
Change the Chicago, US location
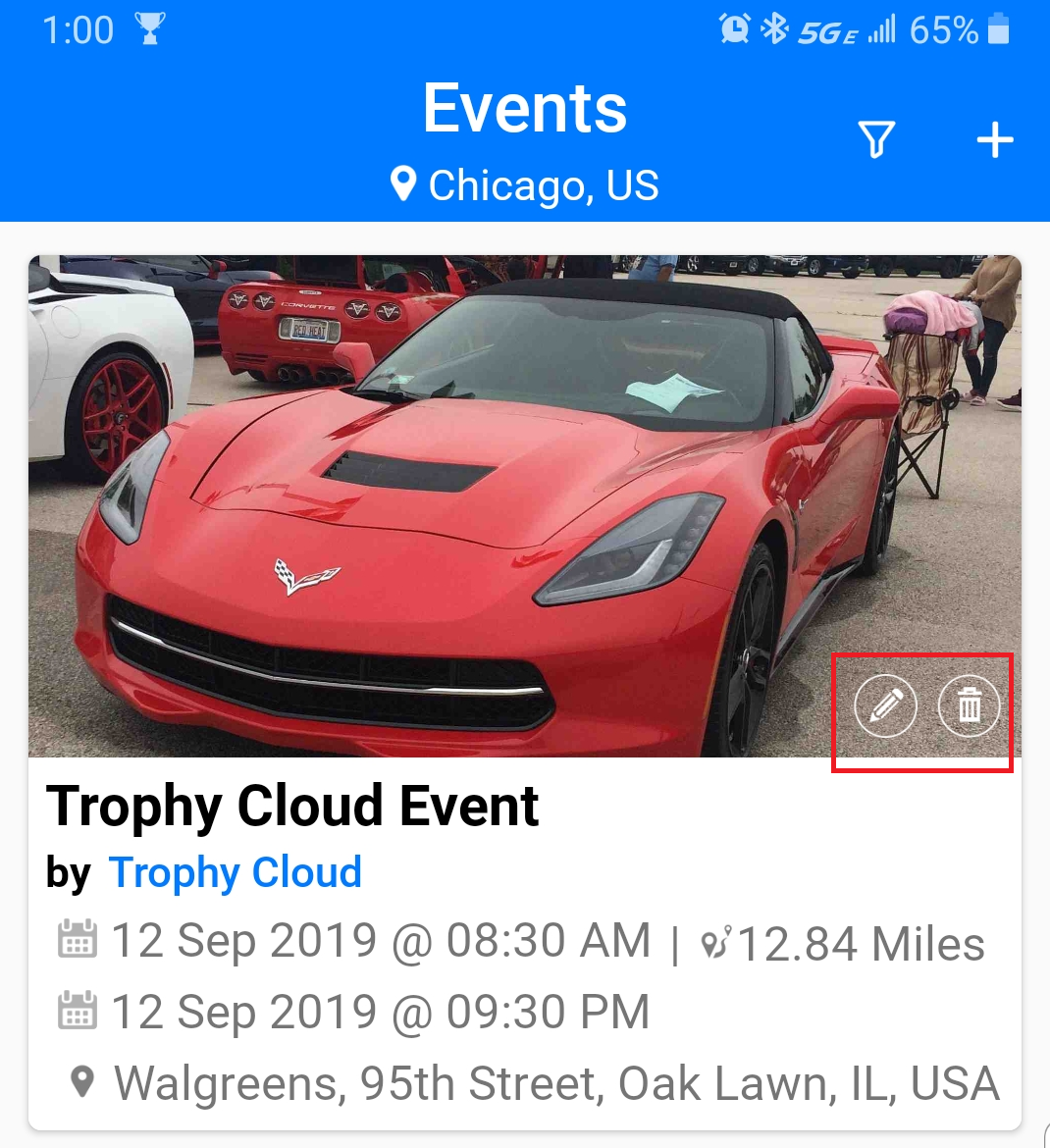(x=525, y=185)
